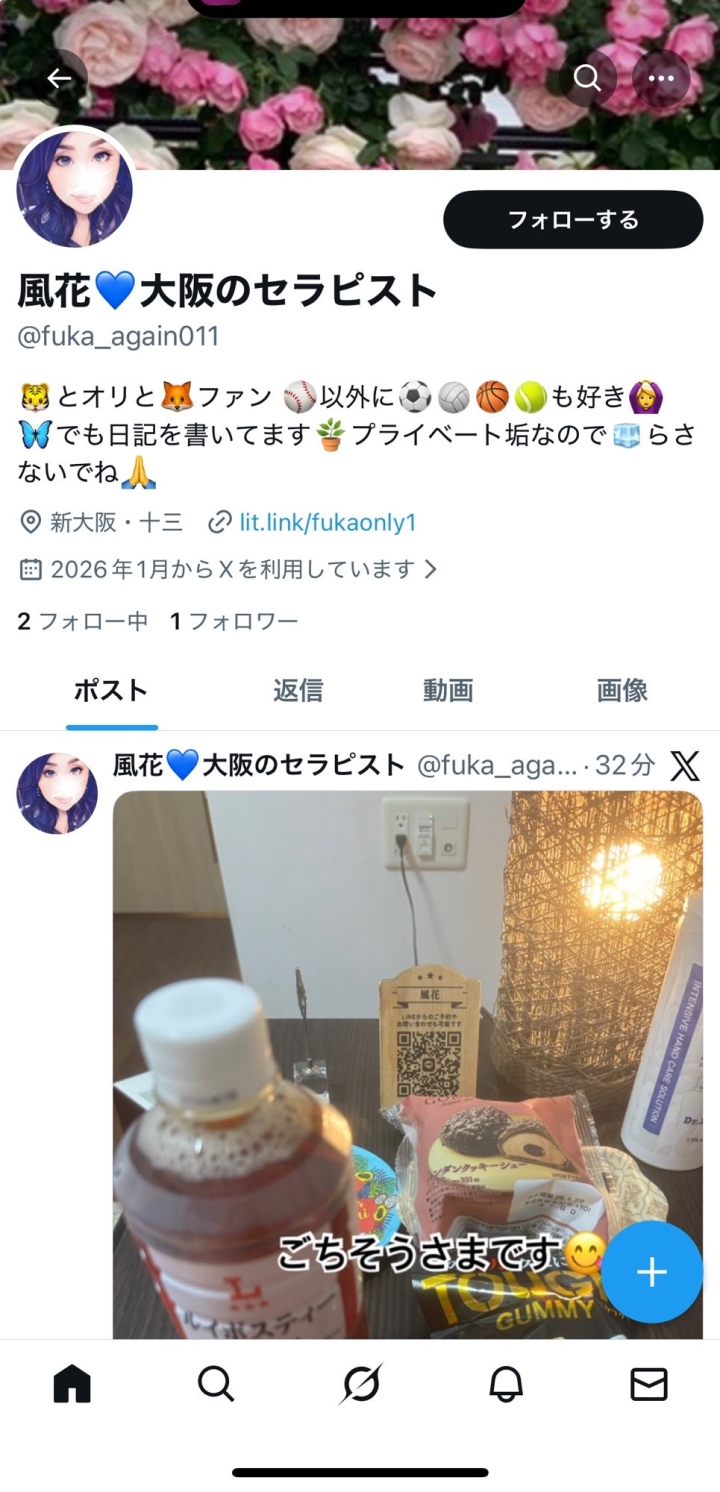This screenshot has height=1492, width=720.
Task: Open the 2026年1月からXを利用しています details
Action: tap(230, 569)
